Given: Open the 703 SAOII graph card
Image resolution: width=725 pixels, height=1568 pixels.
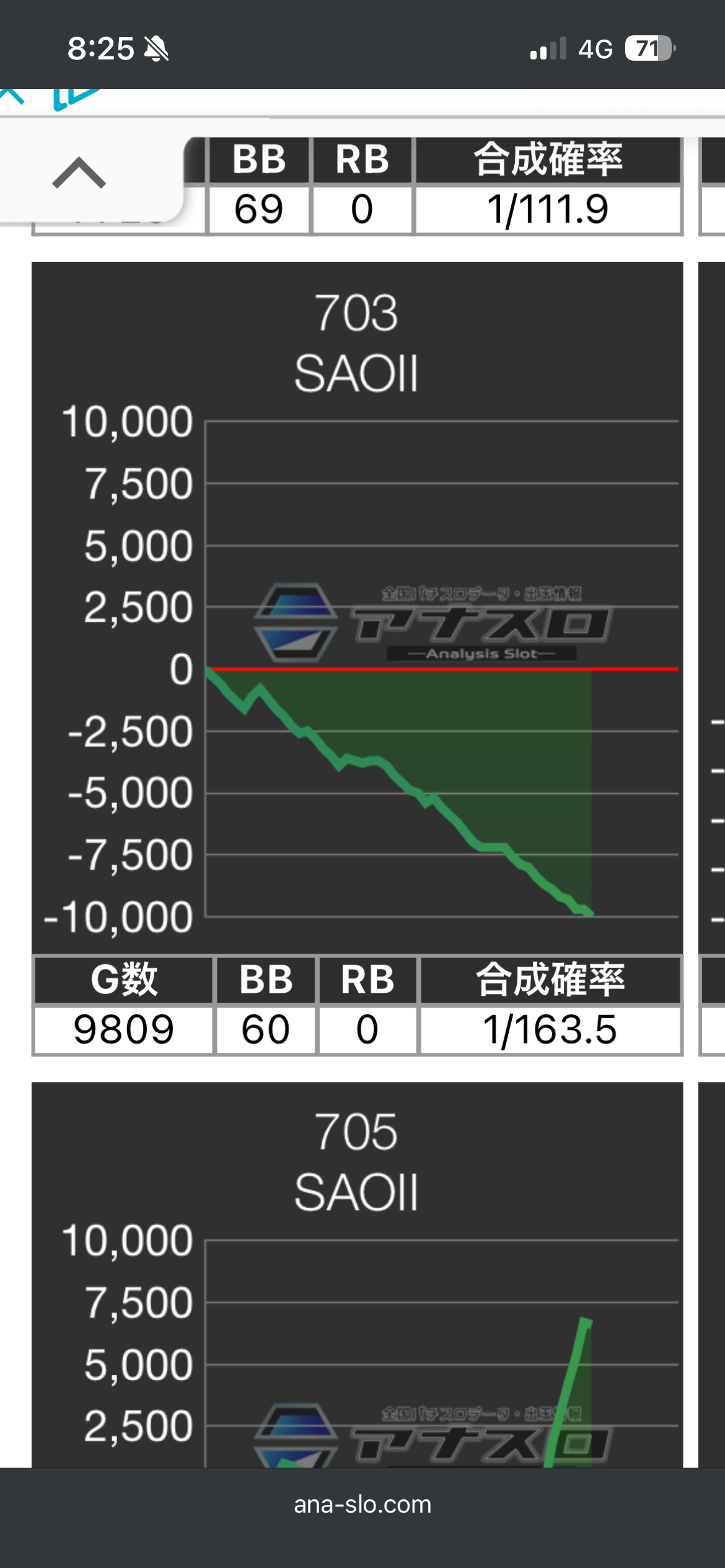Looking at the screenshot, I should click(x=357, y=608).
